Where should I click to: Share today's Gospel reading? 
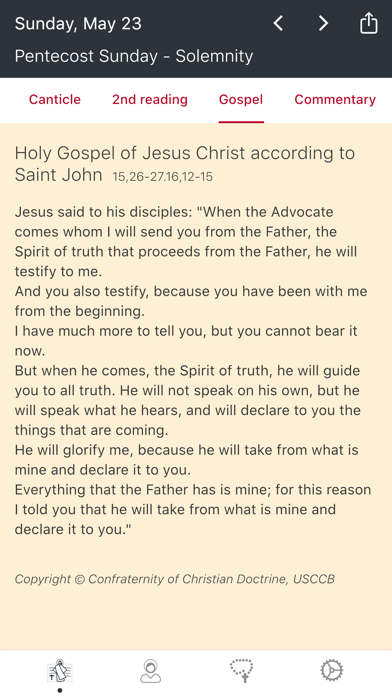tap(368, 23)
